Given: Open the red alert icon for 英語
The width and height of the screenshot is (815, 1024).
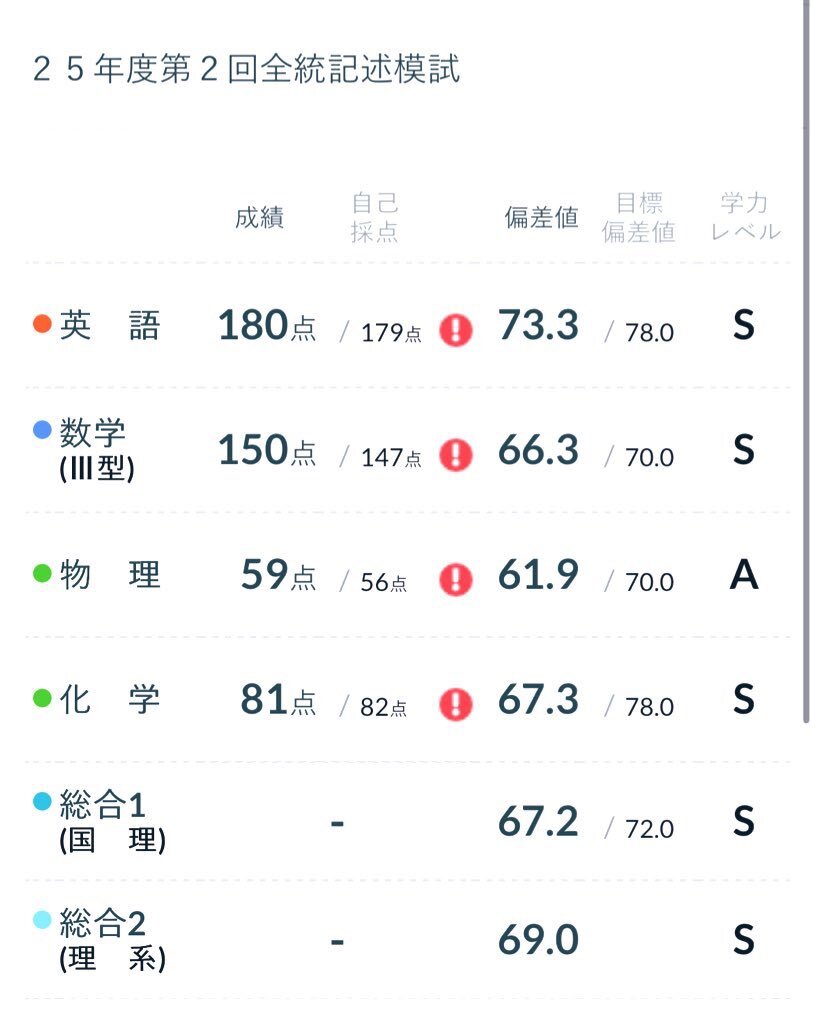Looking at the screenshot, I should pyautogui.click(x=455, y=330).
